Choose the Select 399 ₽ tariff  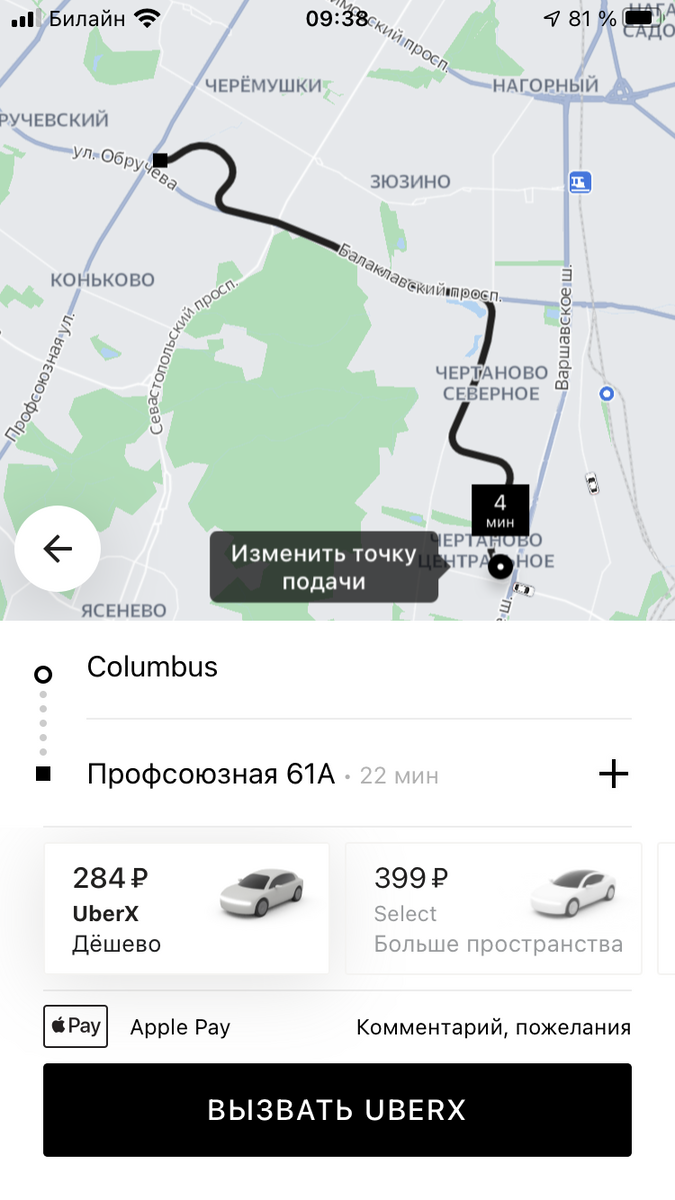point(494,908)
